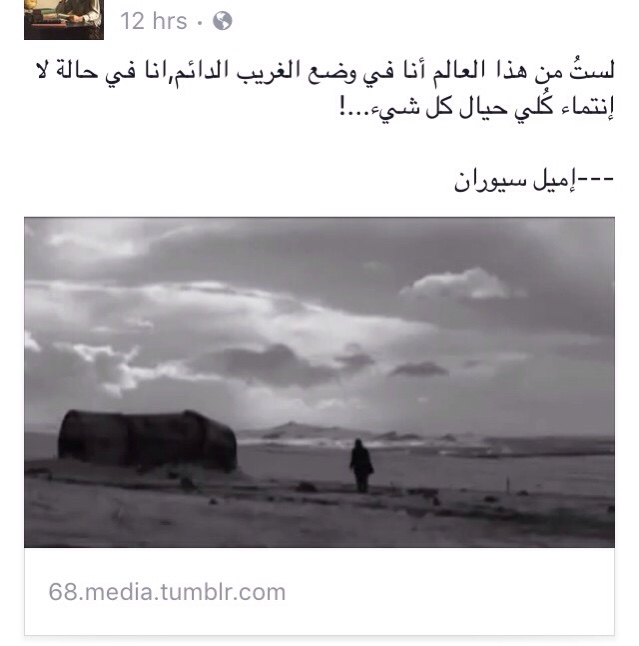This screenshot has height=646, width=639.
Task: Open the poster's profile picture
Action: tap(63, 18)
